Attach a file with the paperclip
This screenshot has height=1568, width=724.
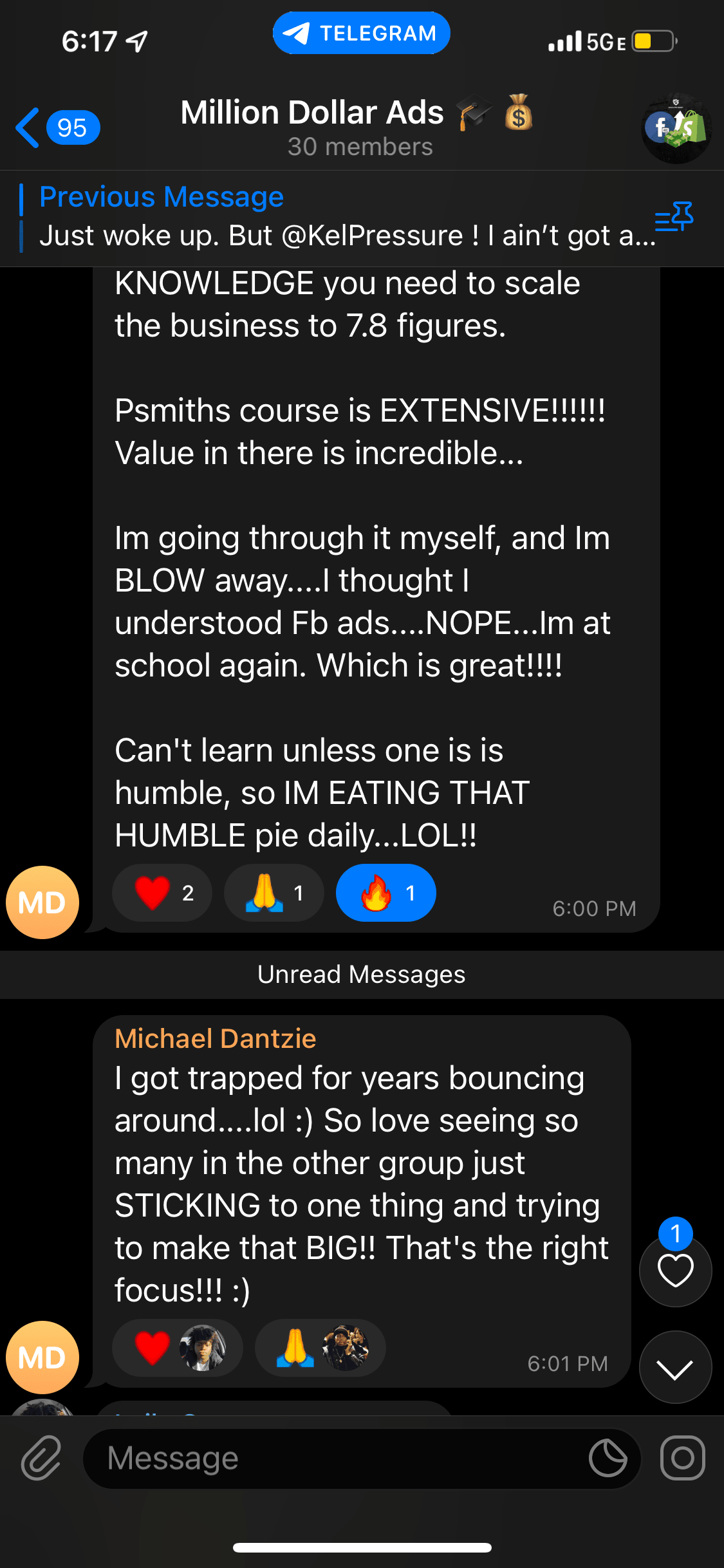[41, 1458]
